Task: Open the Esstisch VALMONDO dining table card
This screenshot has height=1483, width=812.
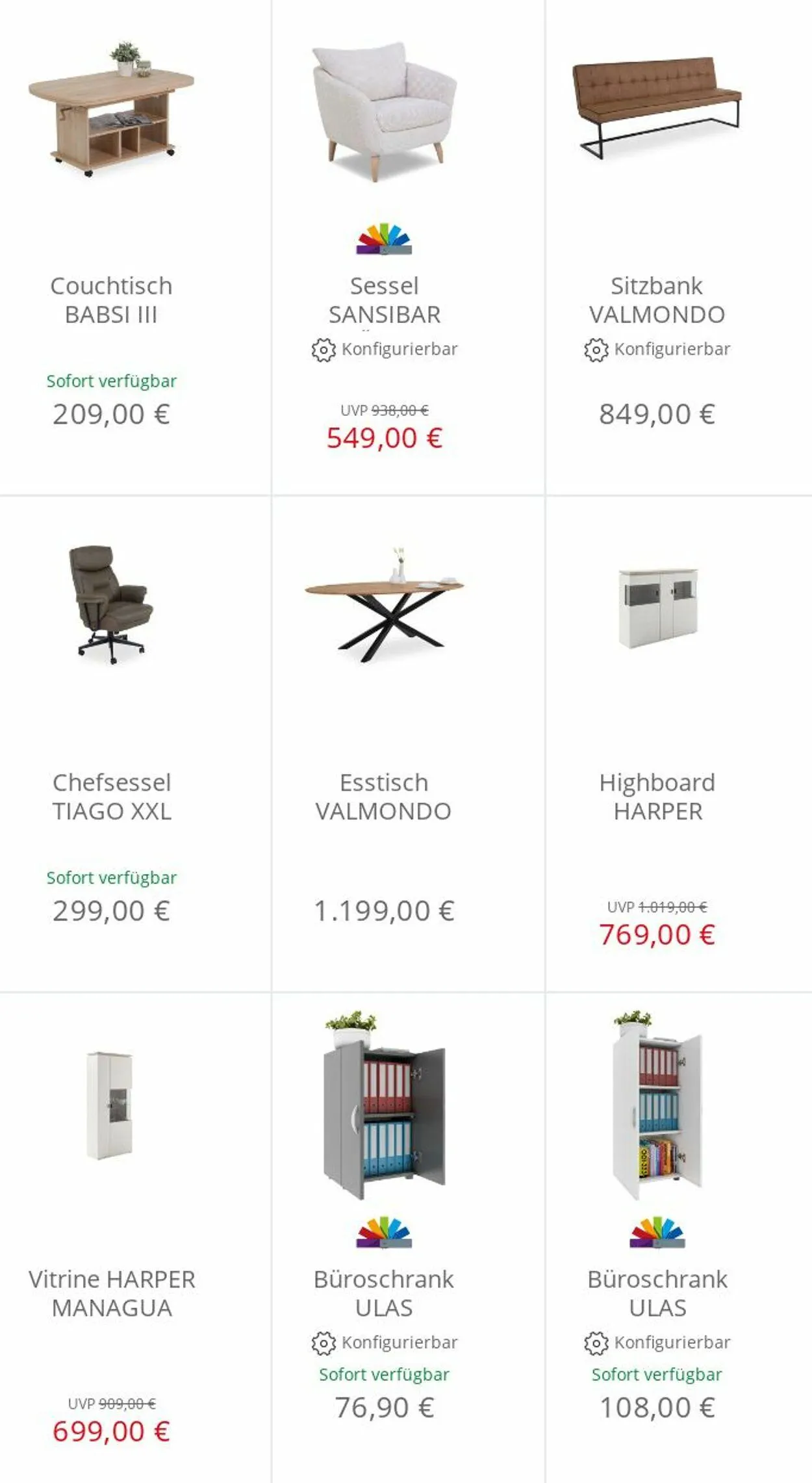Action: tap(408, 744)
